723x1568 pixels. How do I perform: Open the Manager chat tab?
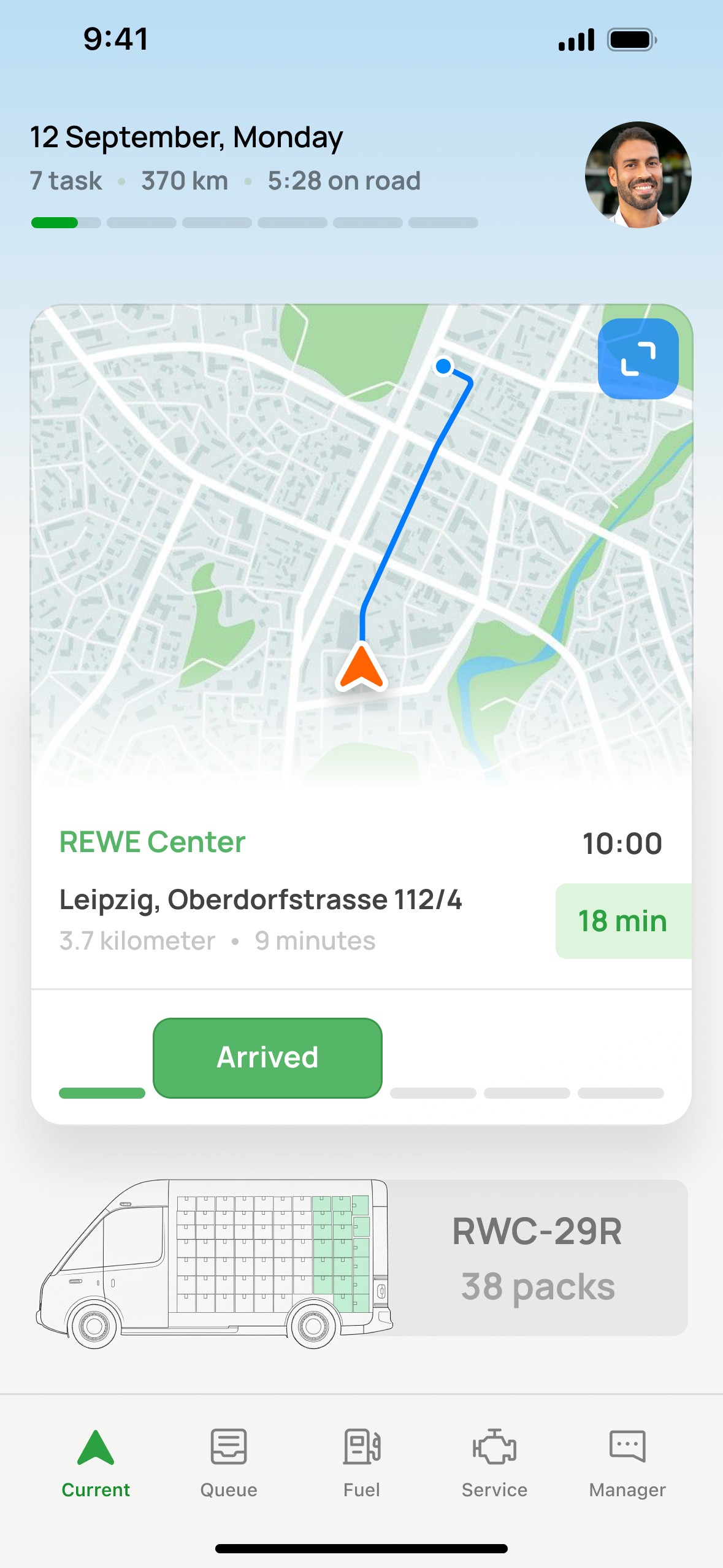pos(627,1463)
